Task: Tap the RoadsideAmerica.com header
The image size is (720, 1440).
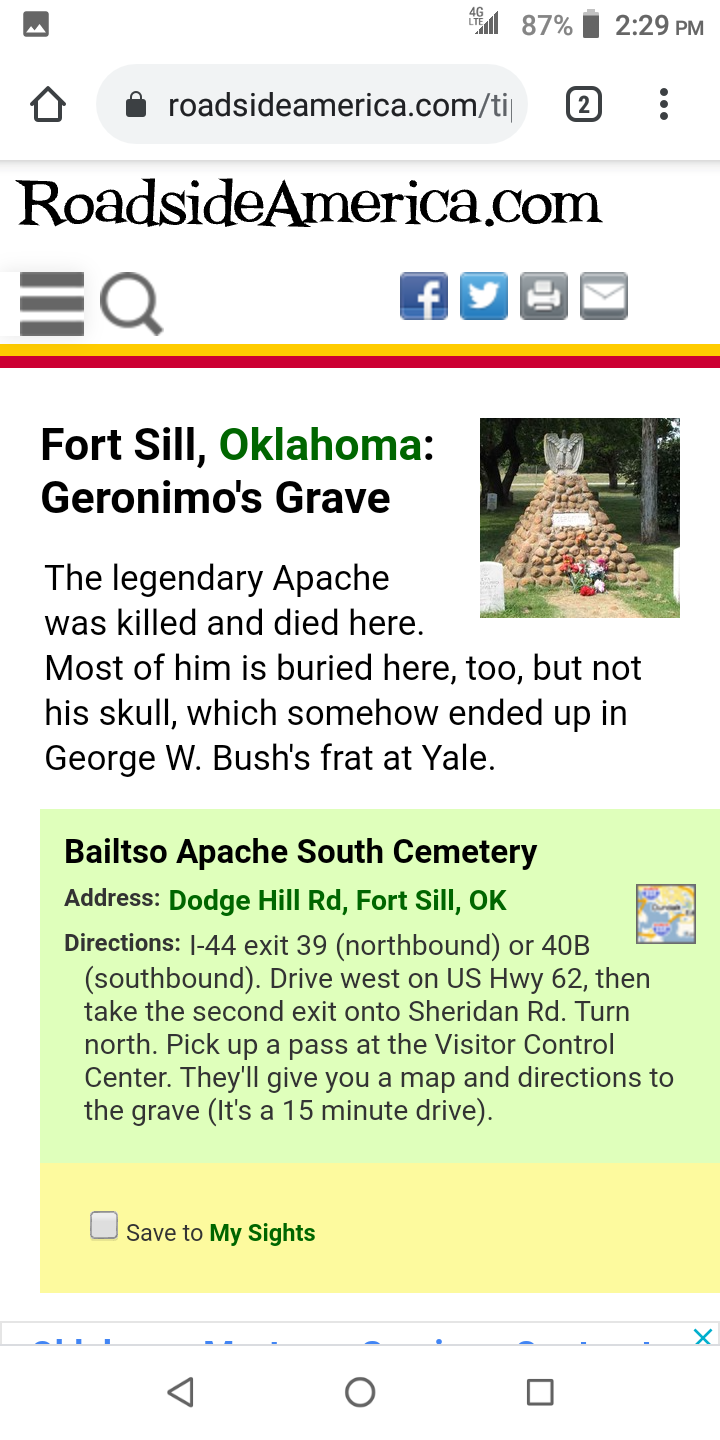Action: pyautogui.click(x=310, y=205)
